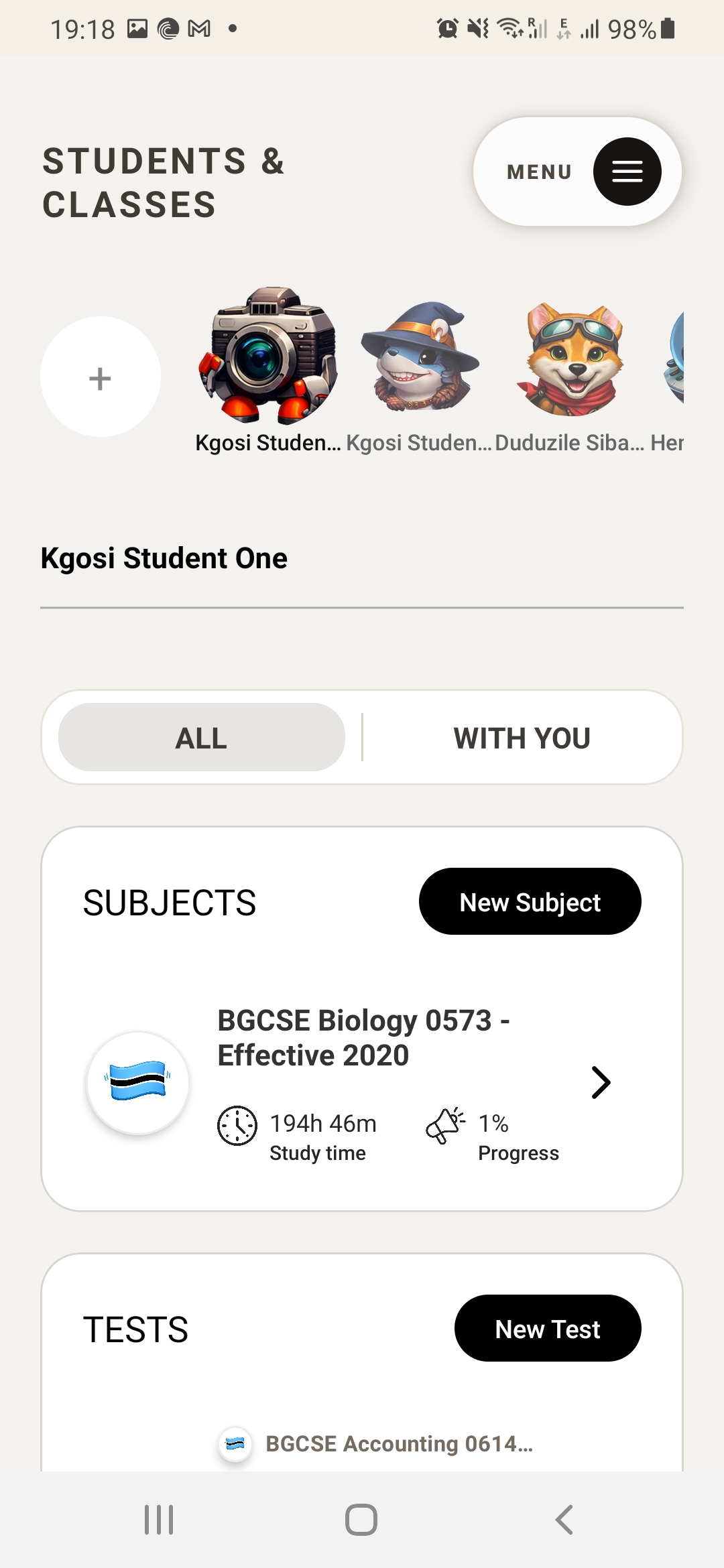Tap the Kgosi Student One name label
The image size is (724, 1568).
(x=164, y=558)
